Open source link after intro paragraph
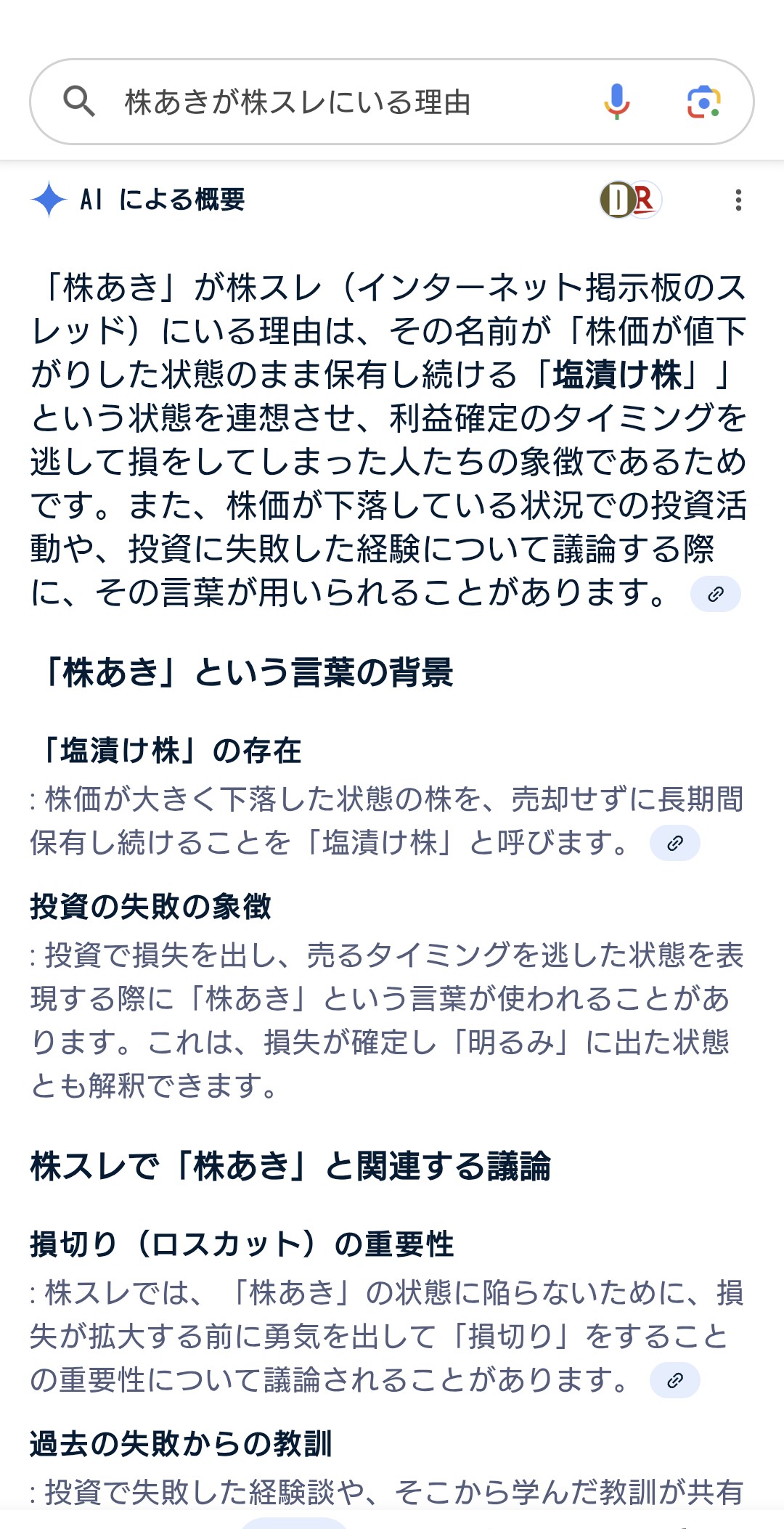The width and height of the screenshot is (784, 1529). [716, 594]
